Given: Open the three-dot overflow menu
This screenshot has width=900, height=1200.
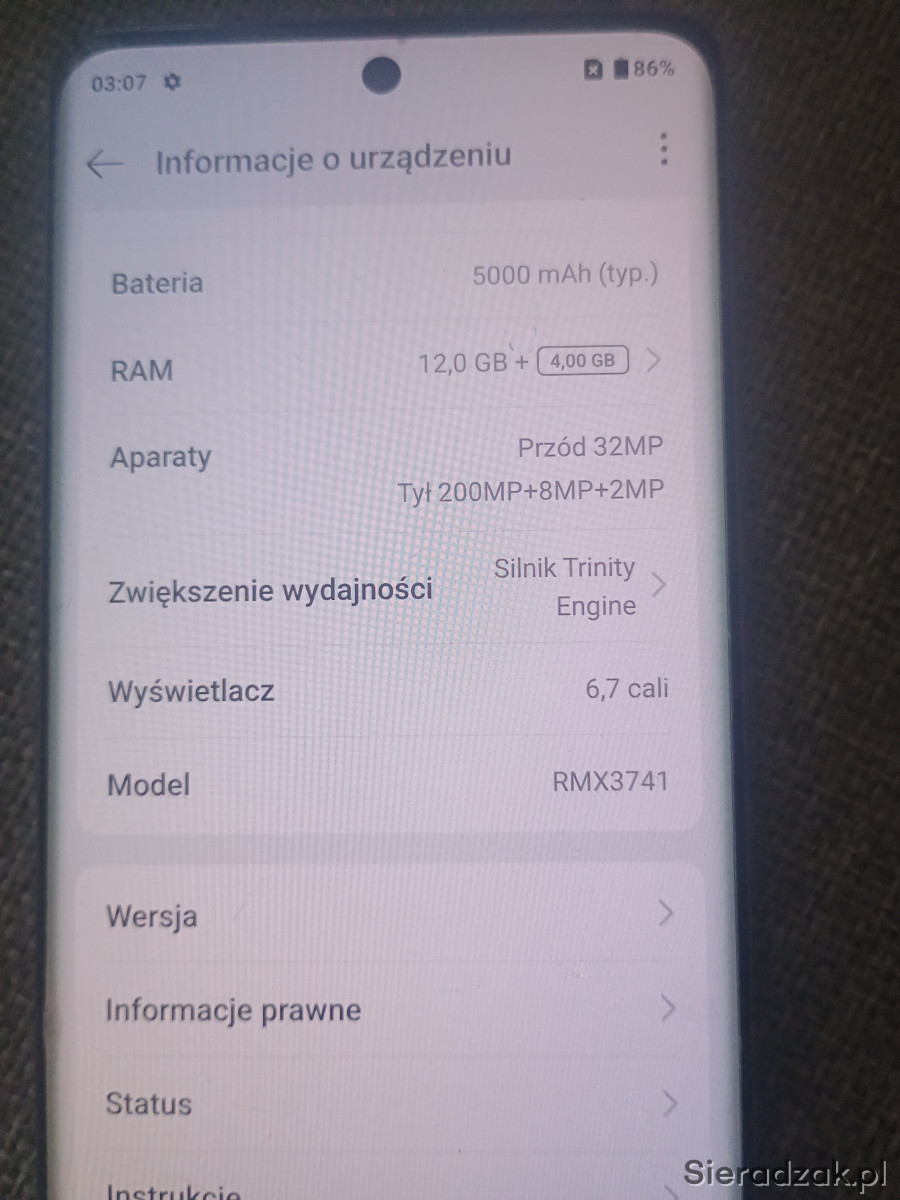Looking at the screenshot, I should tap(664, 149).
